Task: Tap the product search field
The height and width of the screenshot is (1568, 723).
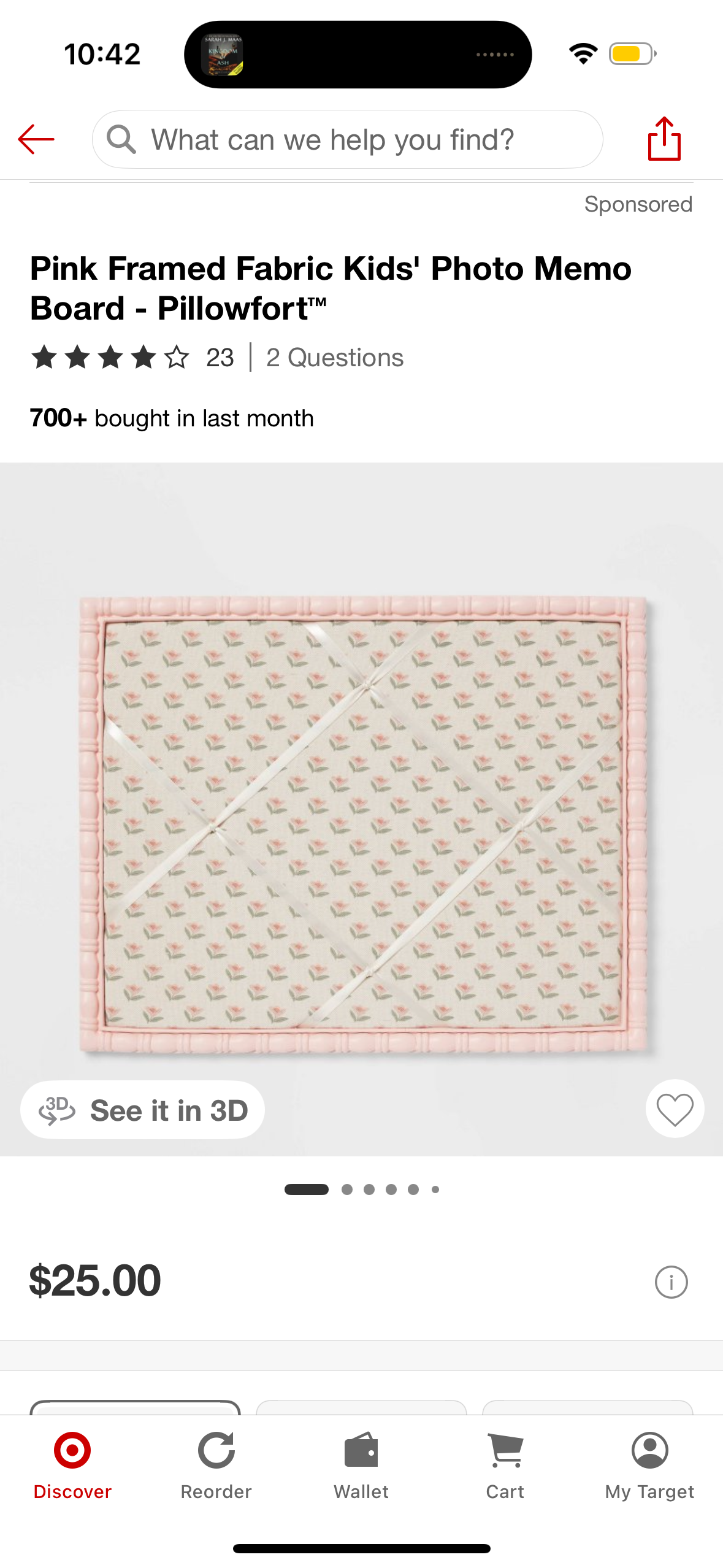Action: point(347,139)
